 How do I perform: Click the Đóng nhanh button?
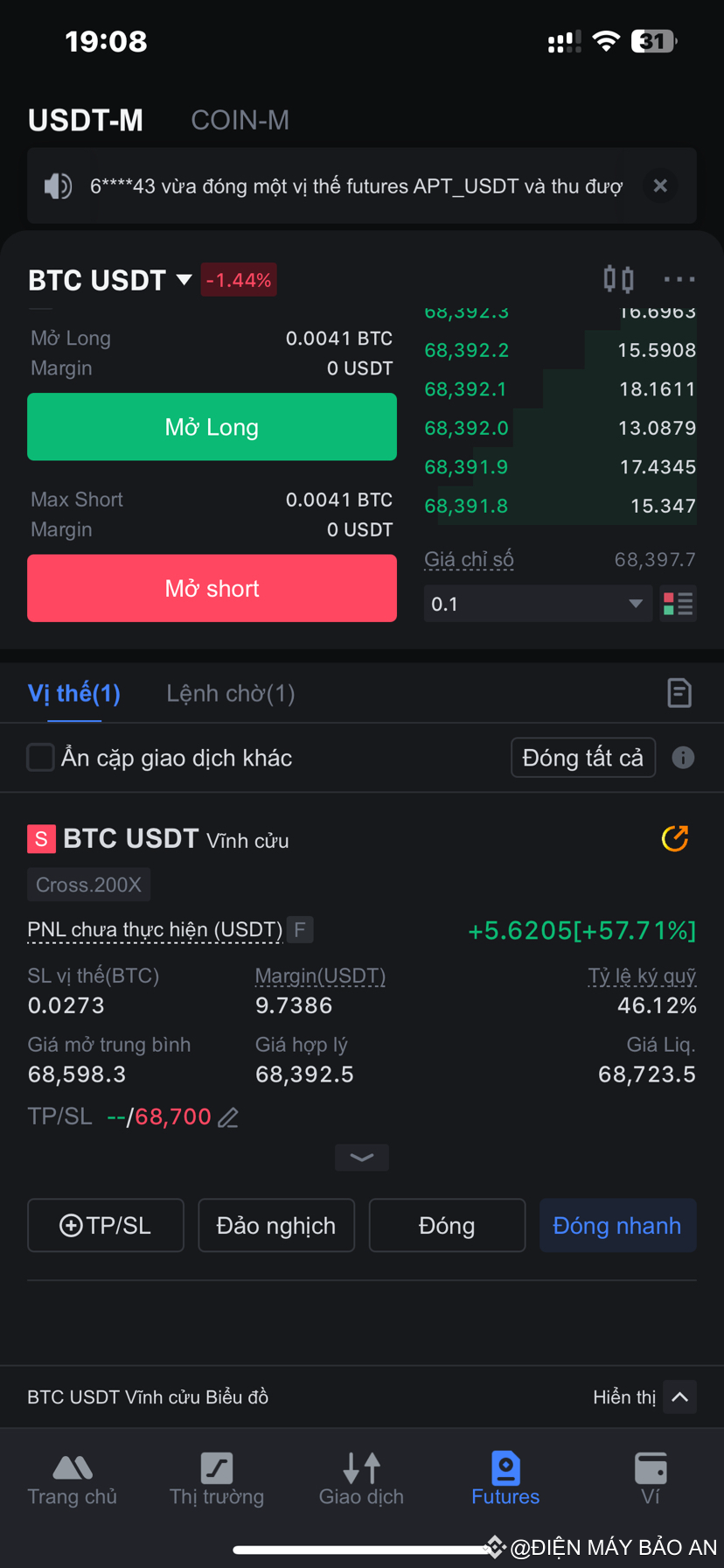pos(617,1225)
